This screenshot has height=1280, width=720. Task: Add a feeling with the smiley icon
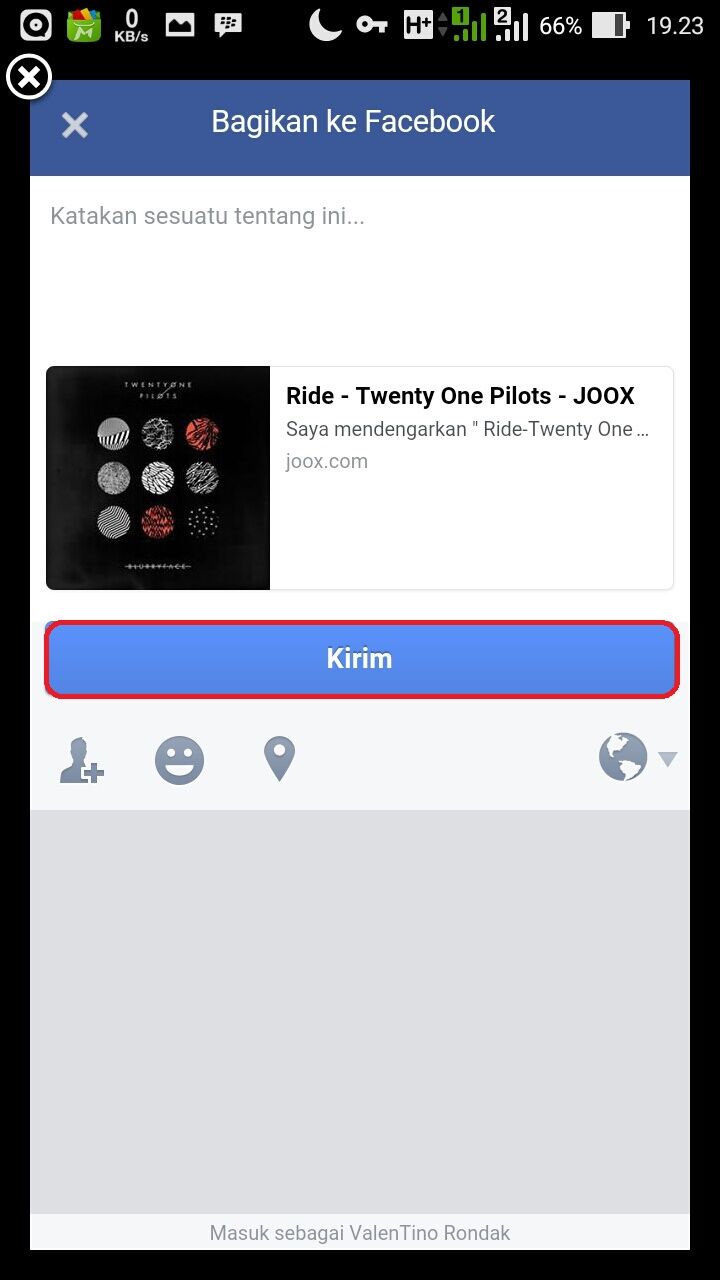coord(179,760)
